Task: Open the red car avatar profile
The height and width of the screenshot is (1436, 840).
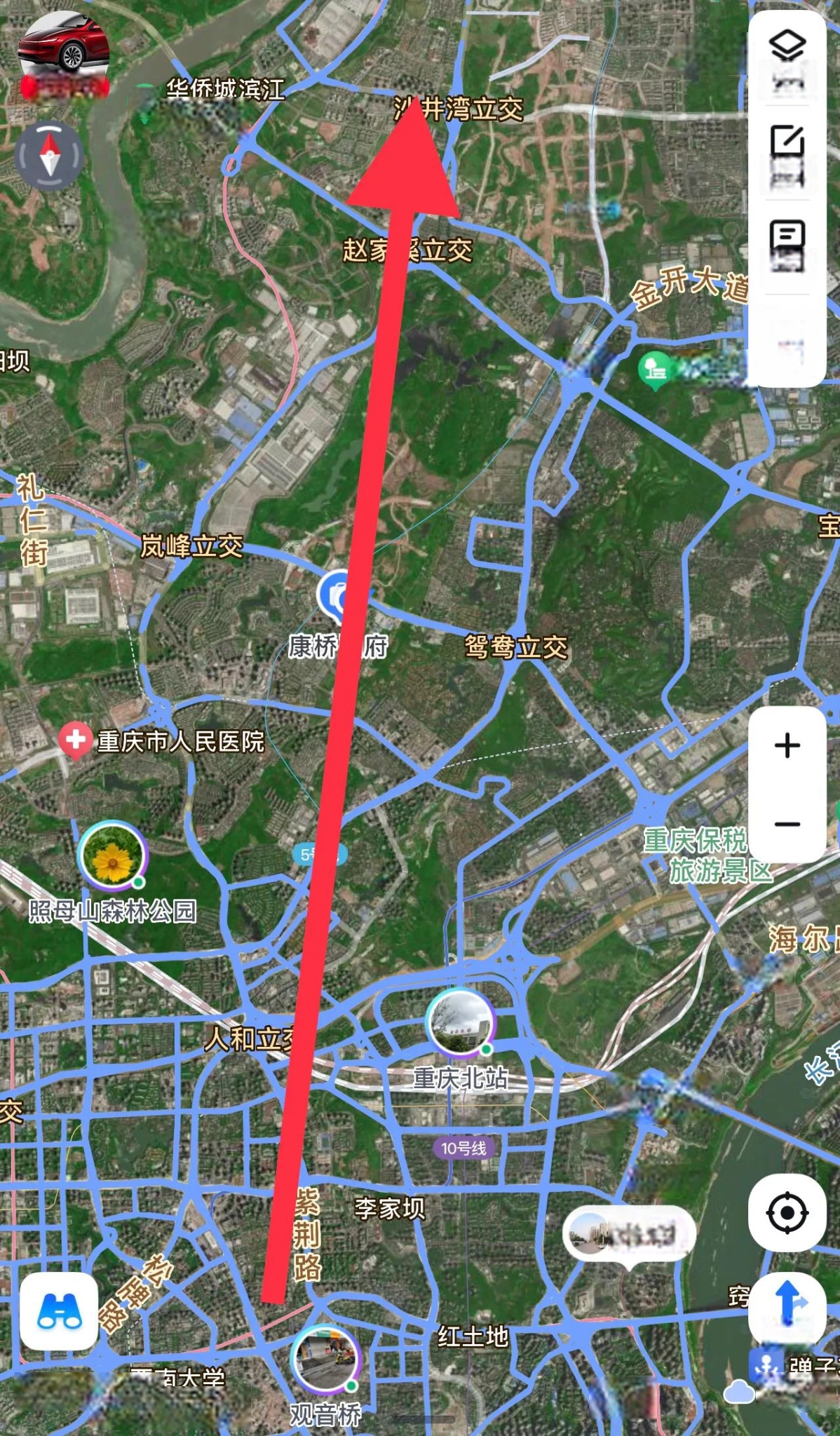Action: tap(63, 49)
